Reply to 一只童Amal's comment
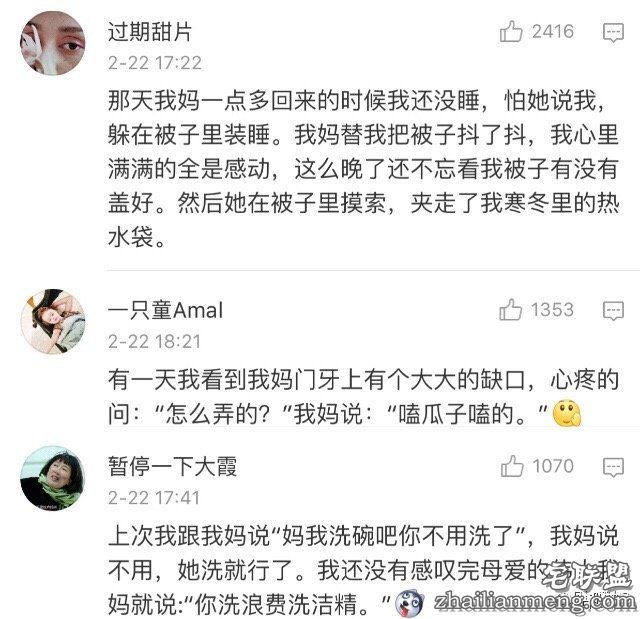Viewport: 640px width, 619px height. [x=613, y=310]
